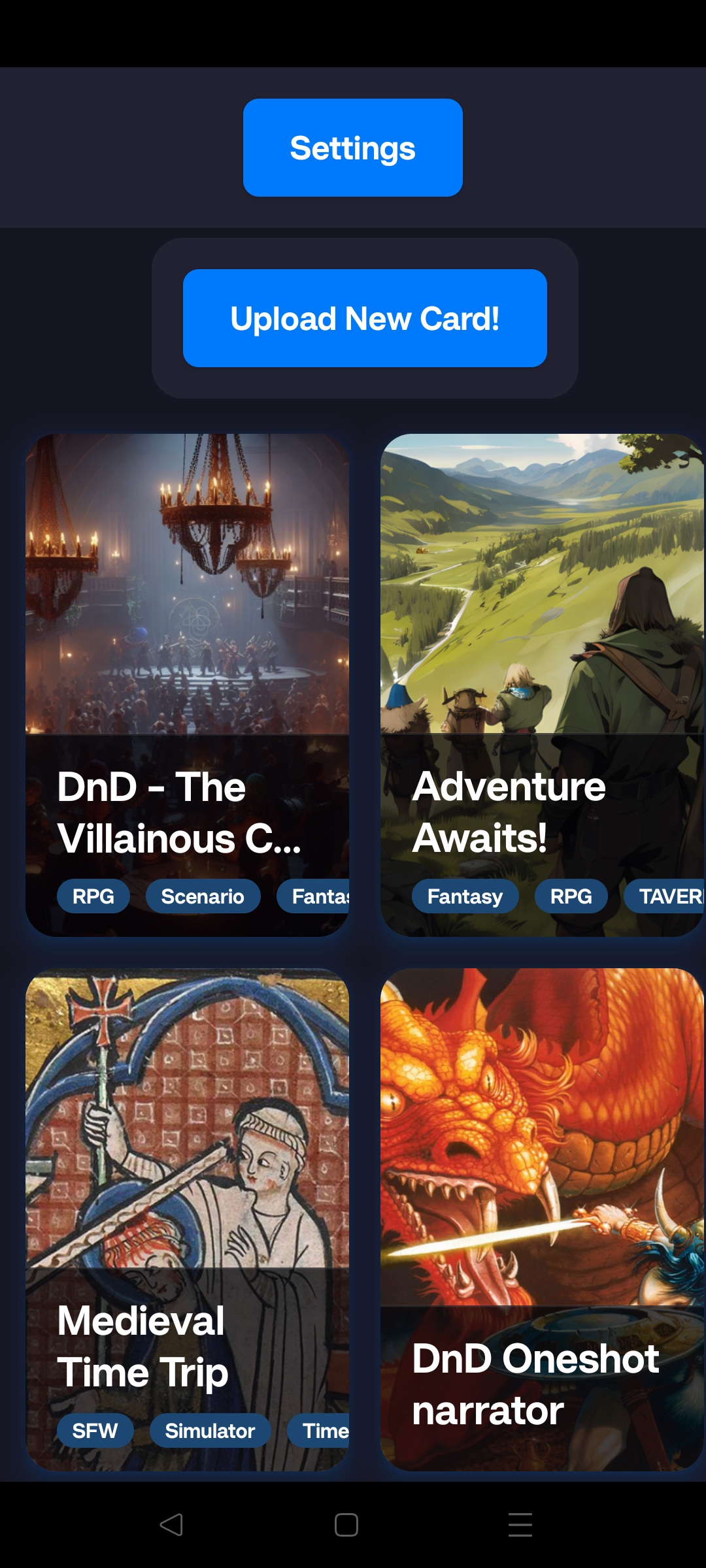Image resolution: width=706 pixels, height=1568 pixels.
Task: Open the recent apps overview
Action: 518,1524
